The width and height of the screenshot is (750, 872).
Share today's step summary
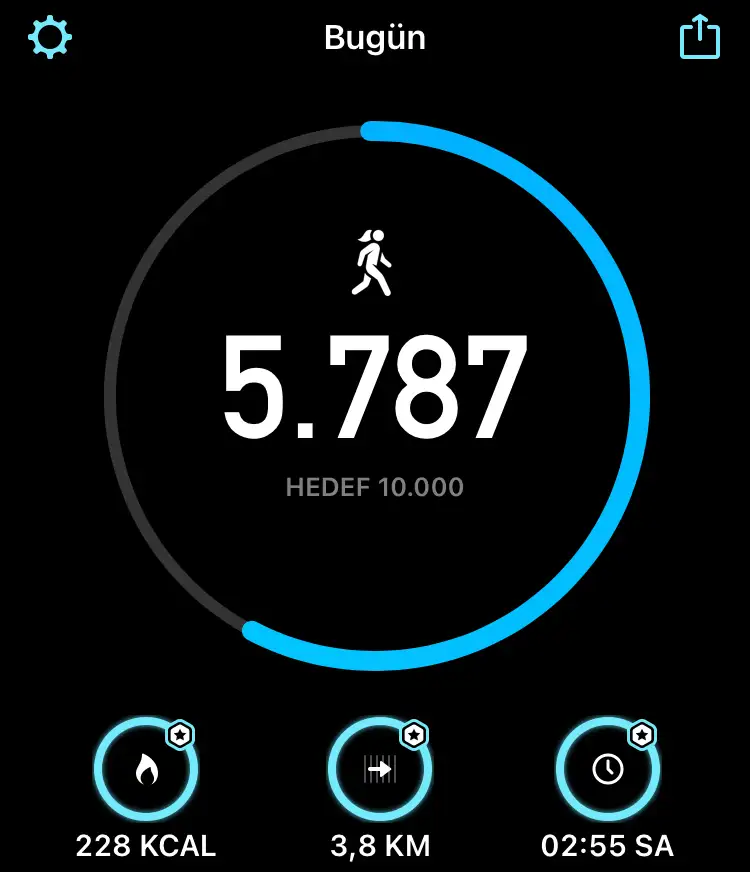[x=699, y=38]
